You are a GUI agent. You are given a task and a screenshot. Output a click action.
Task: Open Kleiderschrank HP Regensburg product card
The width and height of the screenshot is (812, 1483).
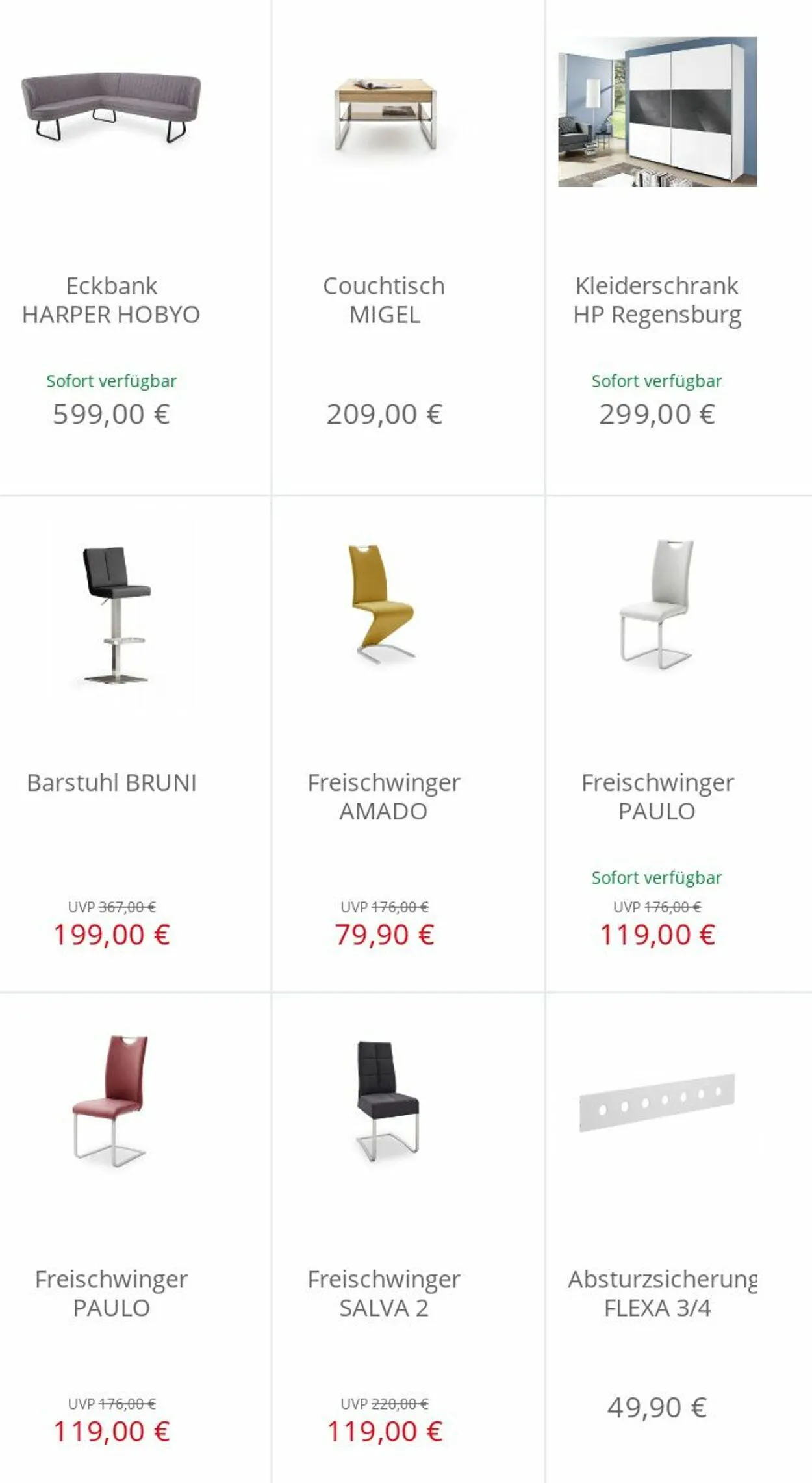pos(679,247)
